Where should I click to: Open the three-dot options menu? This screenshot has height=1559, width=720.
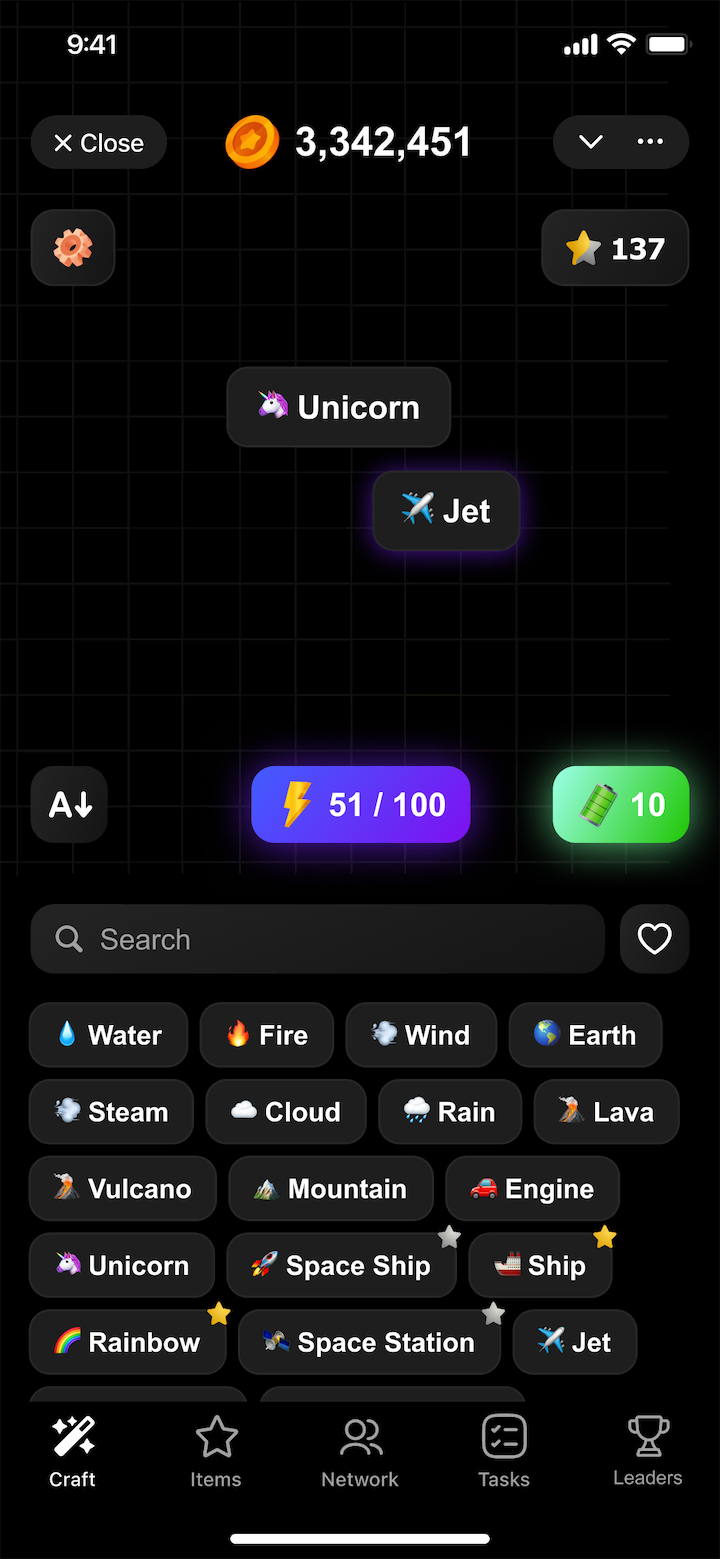tap(650, 142)
